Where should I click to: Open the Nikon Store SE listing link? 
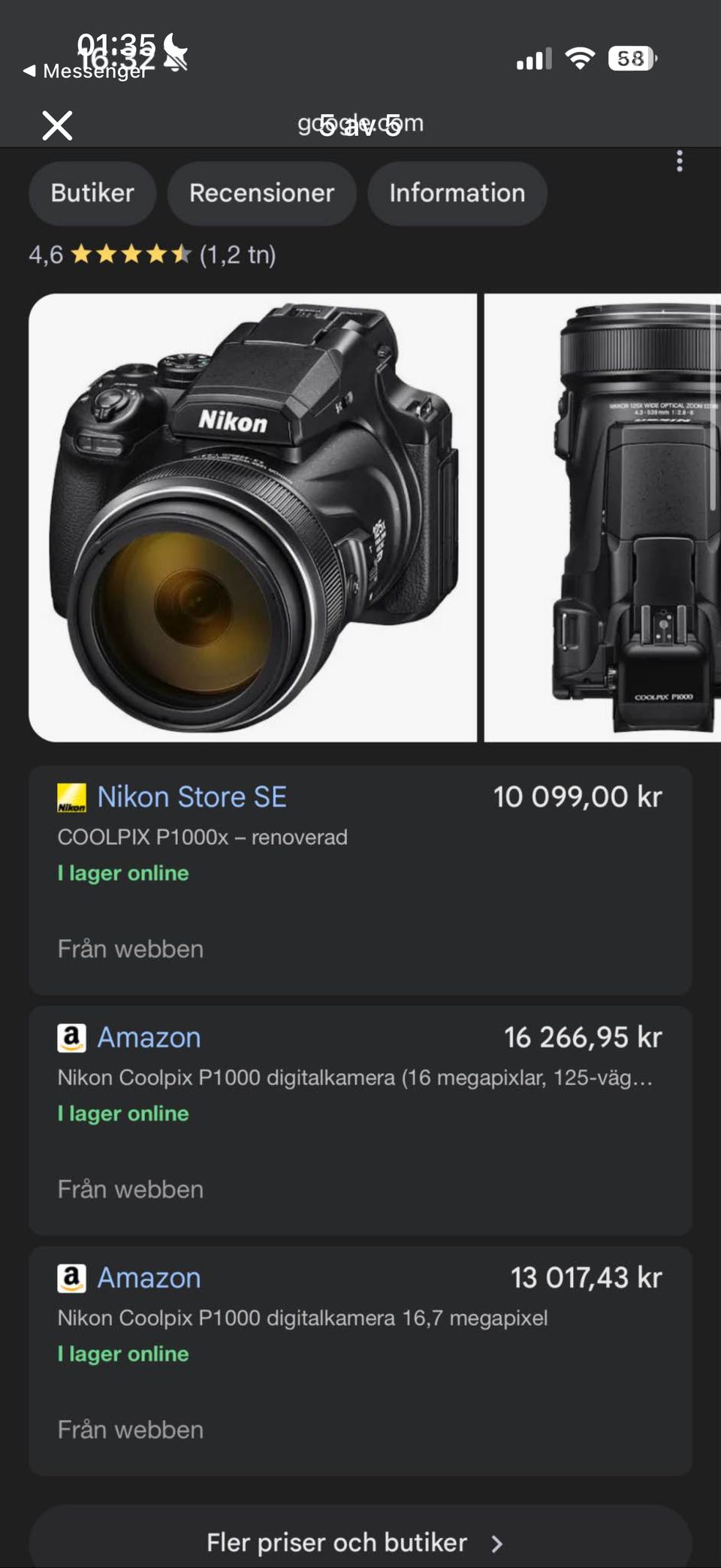192,797
